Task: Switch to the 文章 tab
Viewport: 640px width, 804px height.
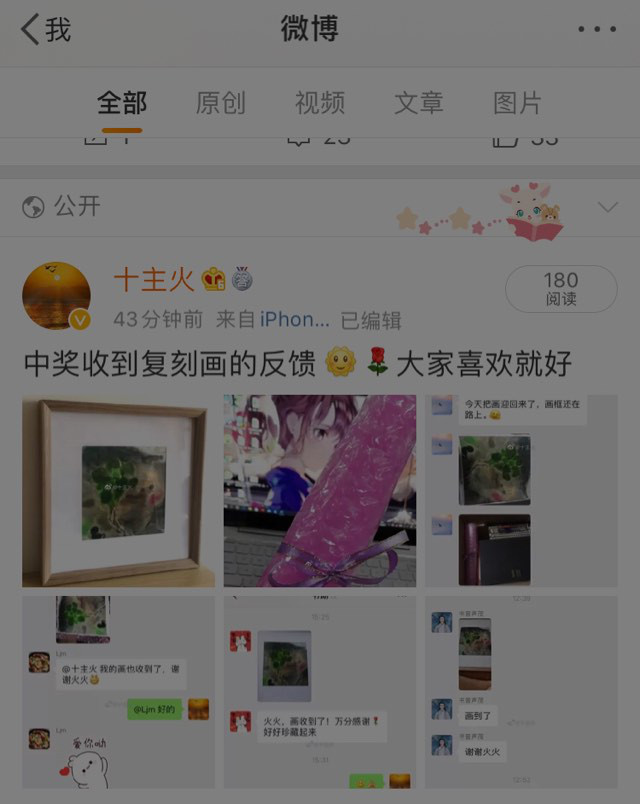Action: pyautogui.click(x=418, y=103)
